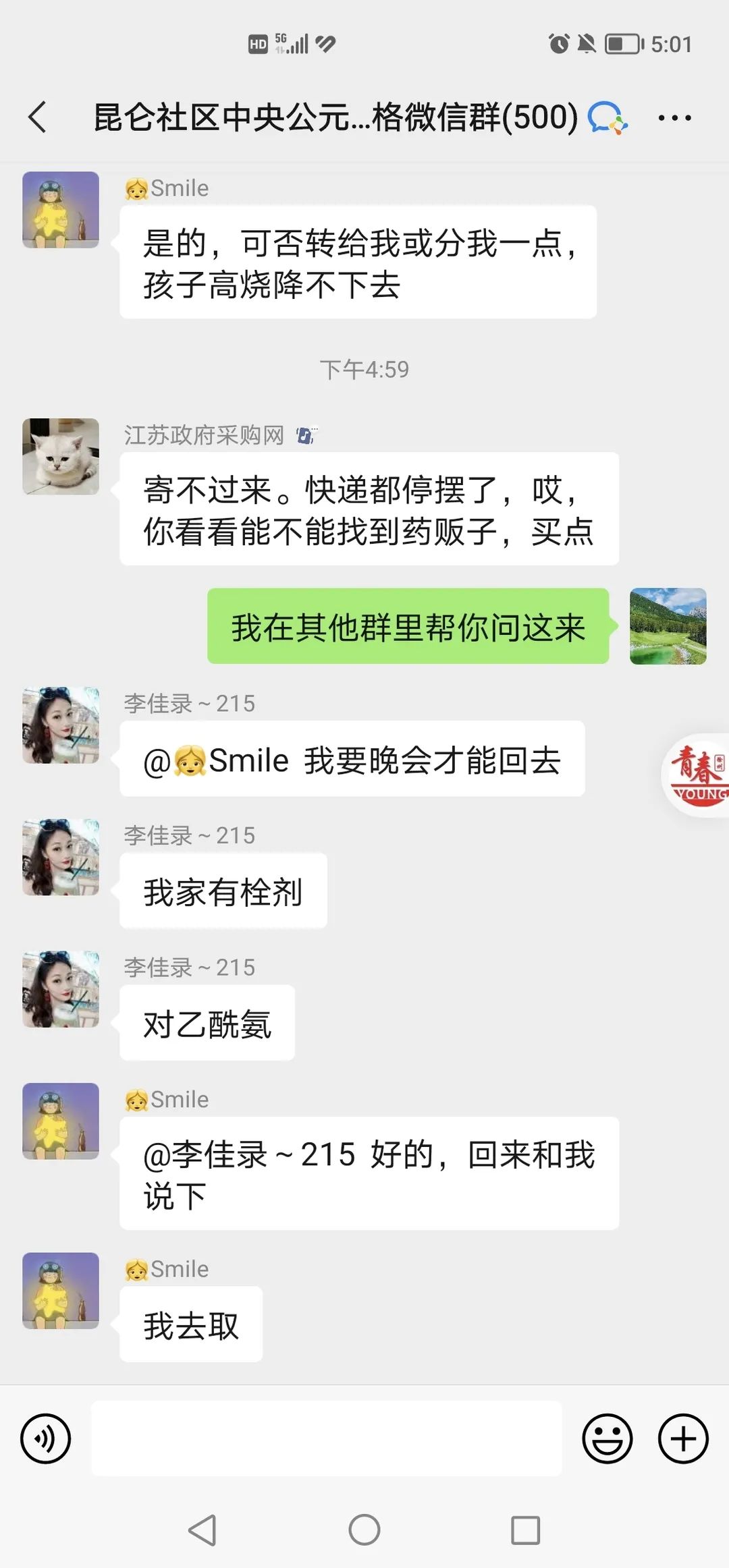
Task: Open 李佳录's avatar beside the 对乙酰氨 message
Action: [x=61, y=989]
